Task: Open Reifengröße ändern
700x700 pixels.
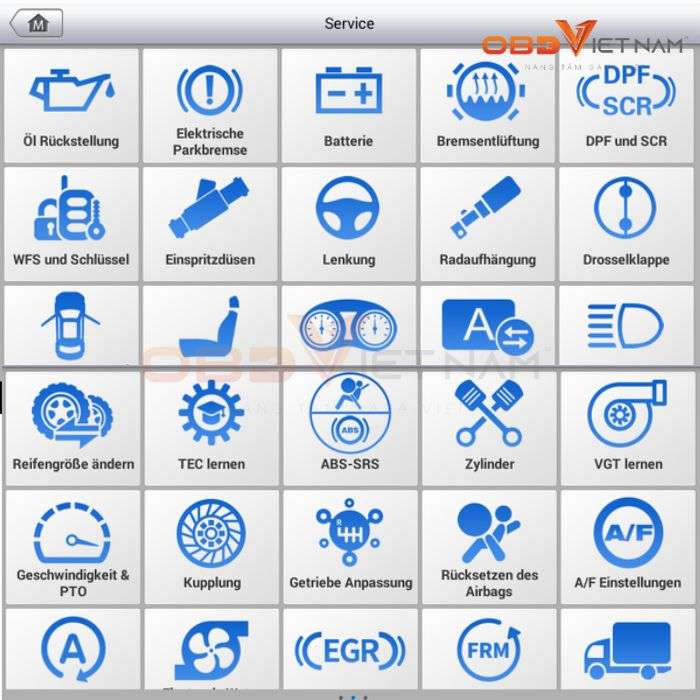Action: point(73,428)
